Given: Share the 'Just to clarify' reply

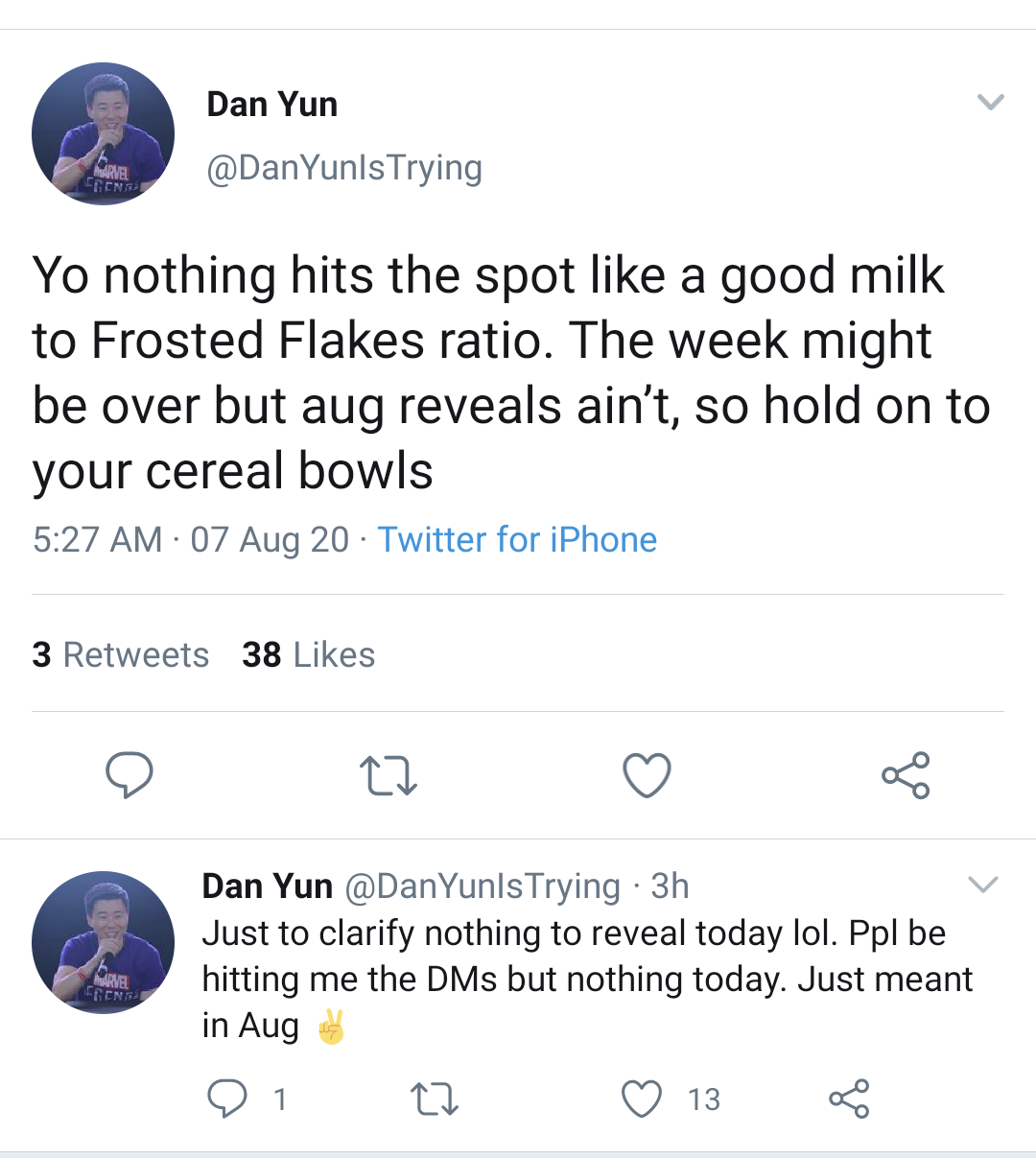Looking at the screenshot, I should (849, 1099).
